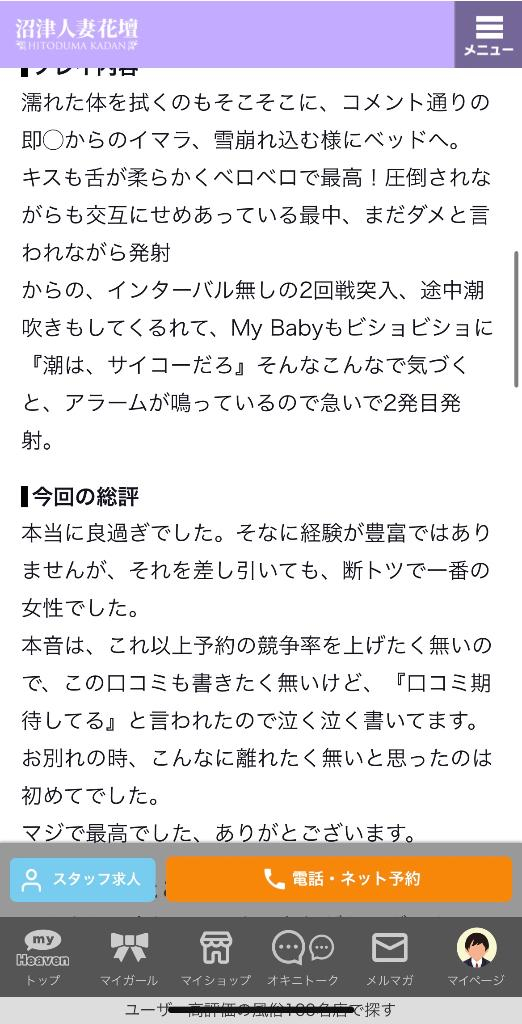Open the メルマガ mail tab
522x1024 pixels.
(389, 957)
